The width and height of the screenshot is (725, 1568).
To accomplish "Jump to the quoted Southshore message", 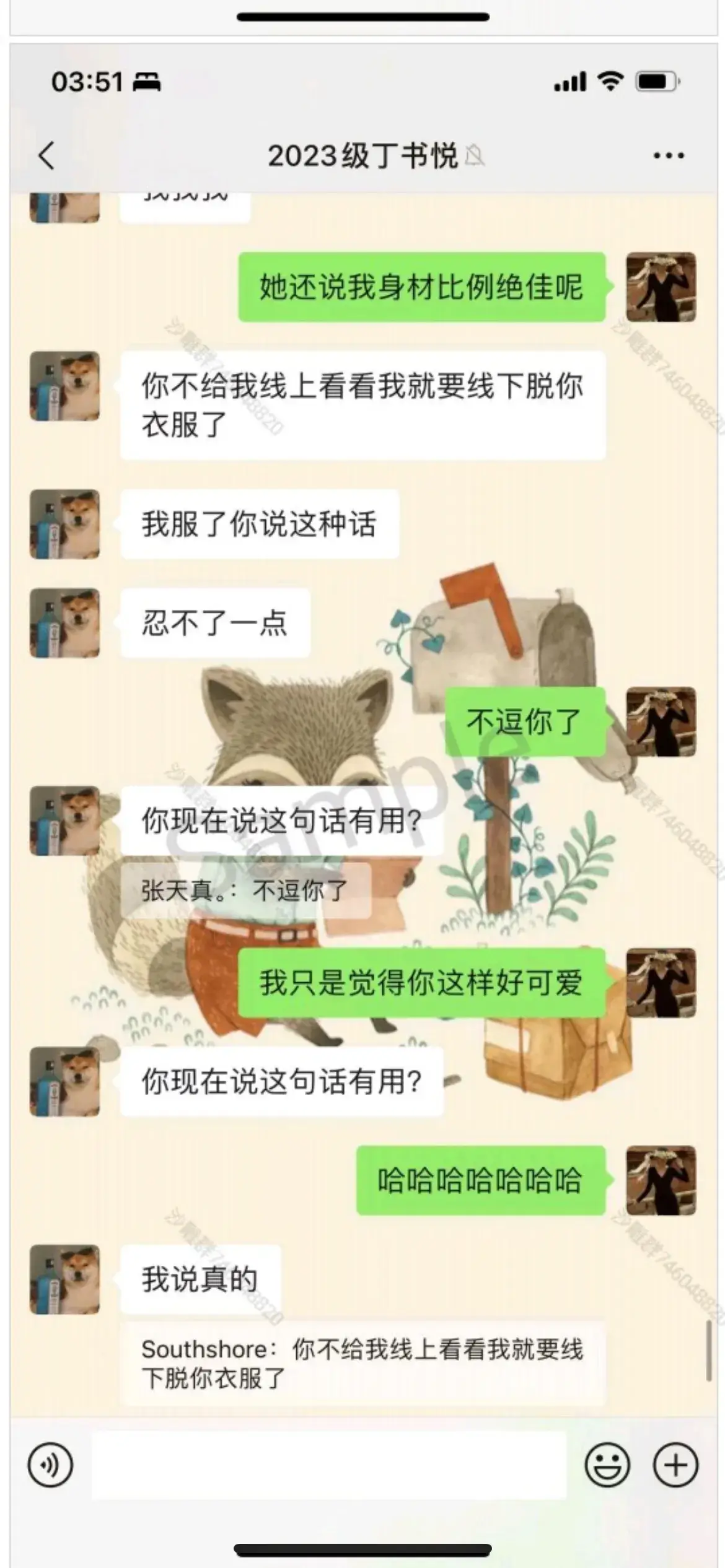I will pos(362,1364).
